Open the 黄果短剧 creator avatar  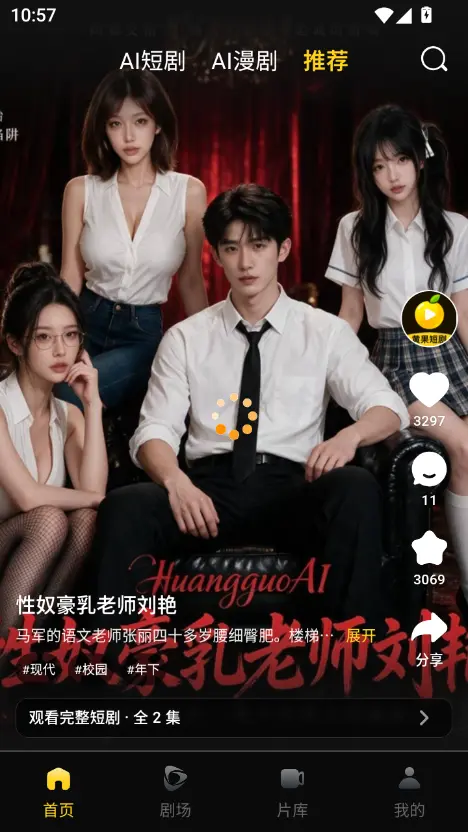click(429, 318)
